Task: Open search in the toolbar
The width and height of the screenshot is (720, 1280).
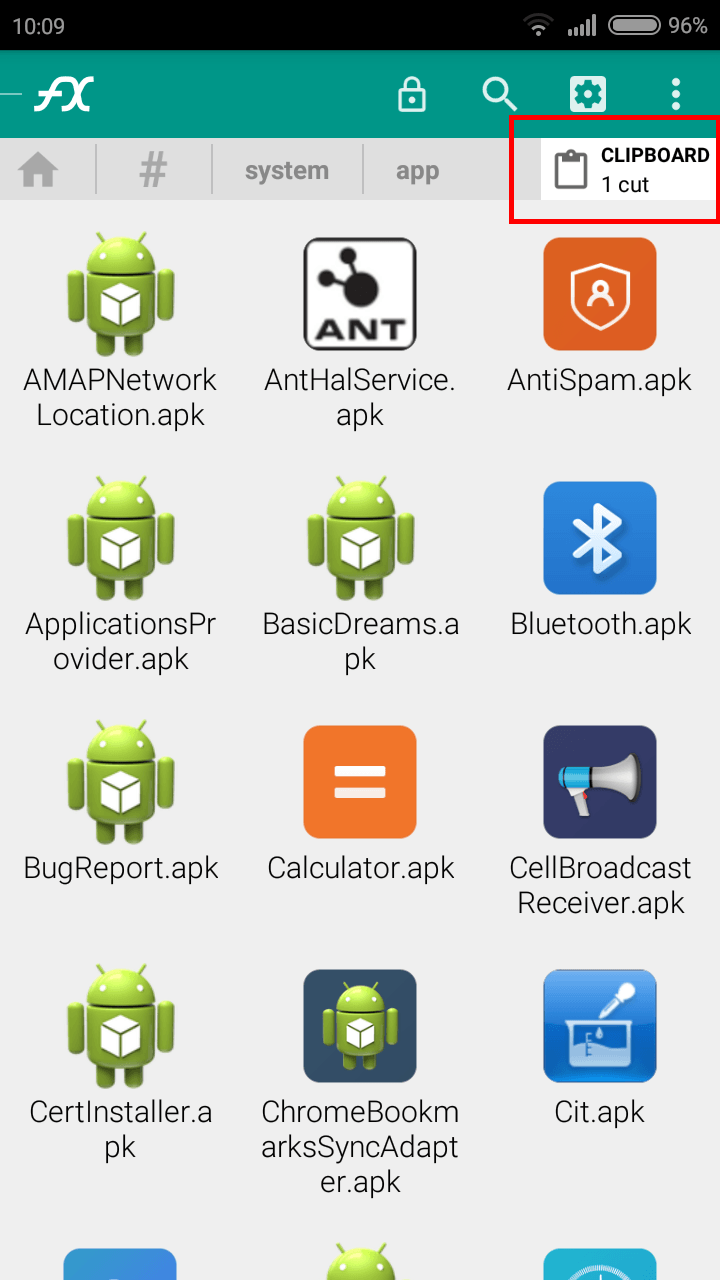Action: coord(499,95)
